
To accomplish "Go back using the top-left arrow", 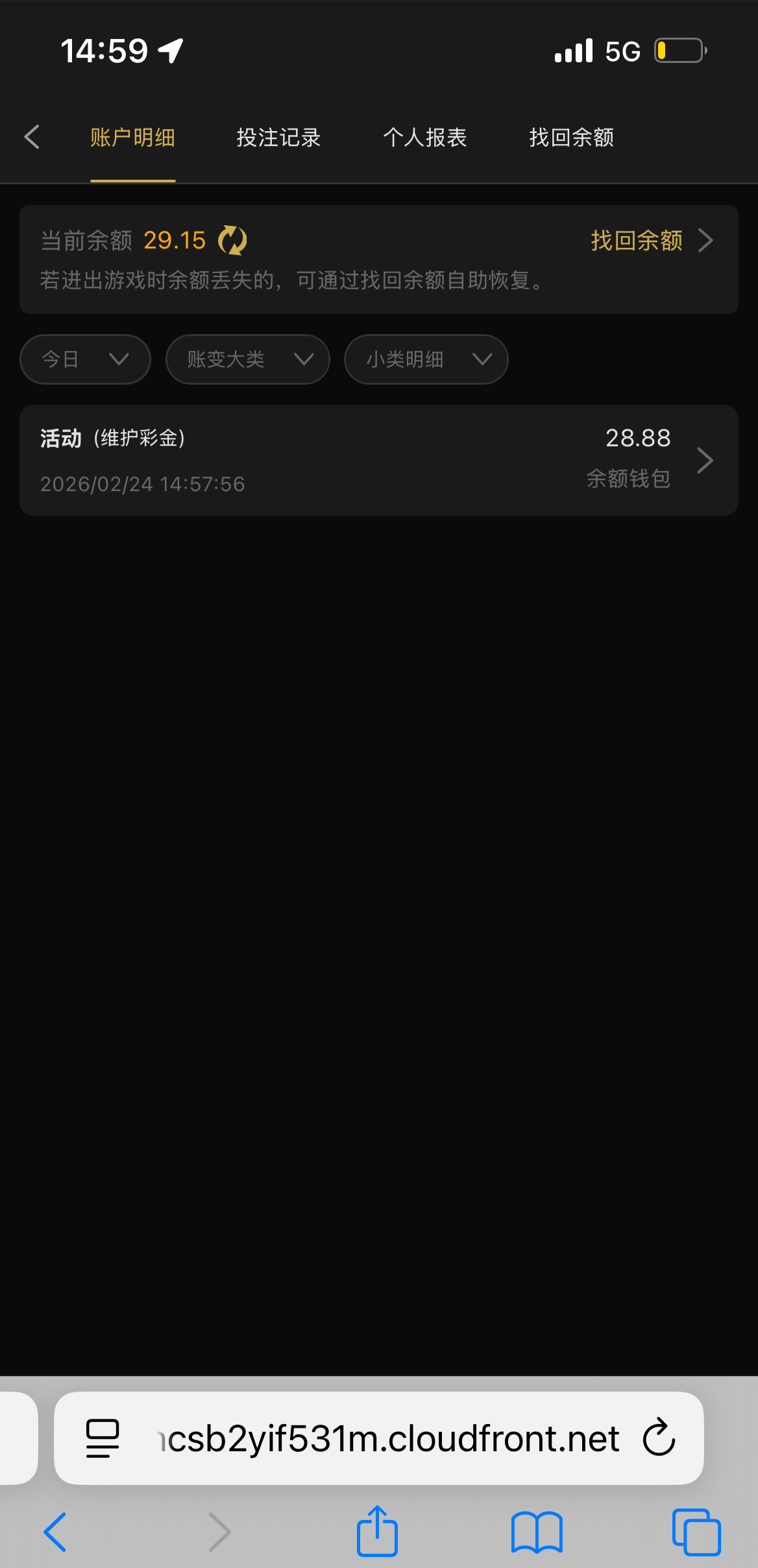I will click(32, 137).
